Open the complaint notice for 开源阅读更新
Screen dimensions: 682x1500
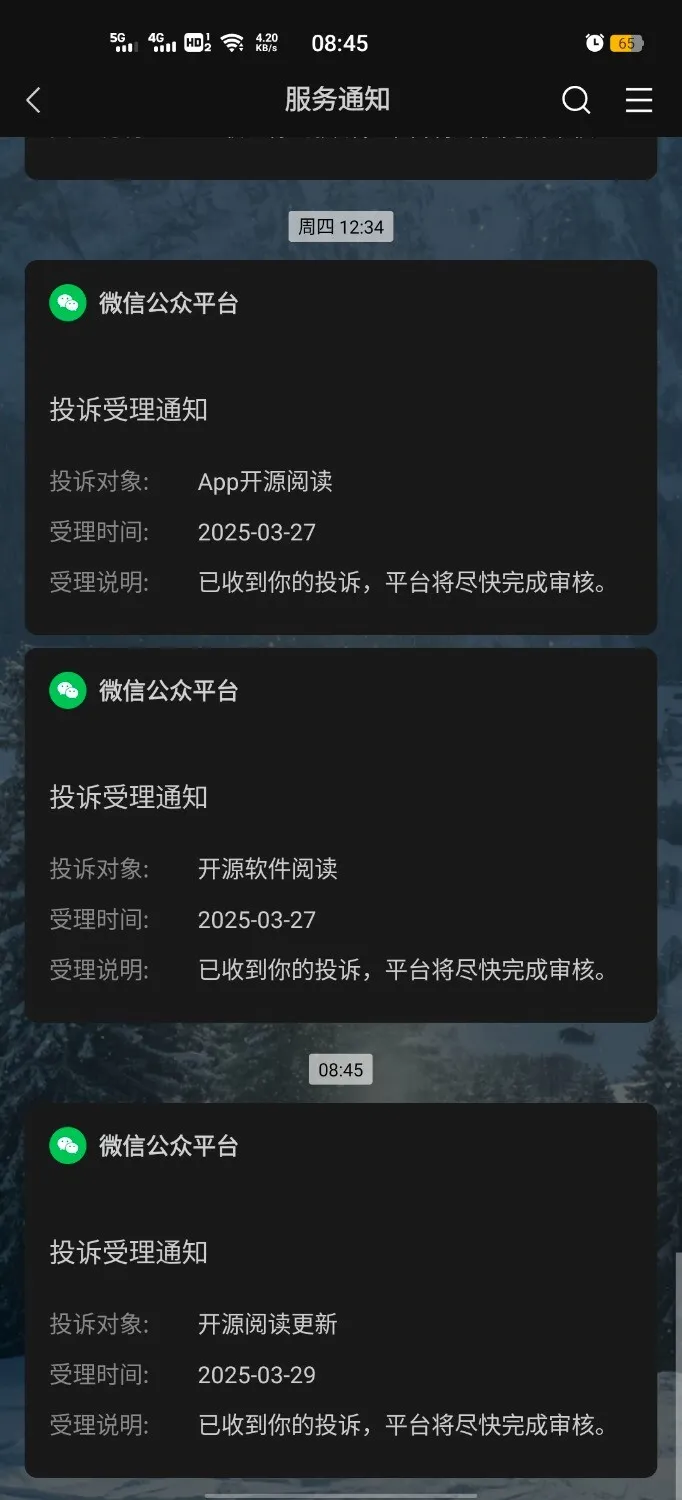(x=340, y=1290)
